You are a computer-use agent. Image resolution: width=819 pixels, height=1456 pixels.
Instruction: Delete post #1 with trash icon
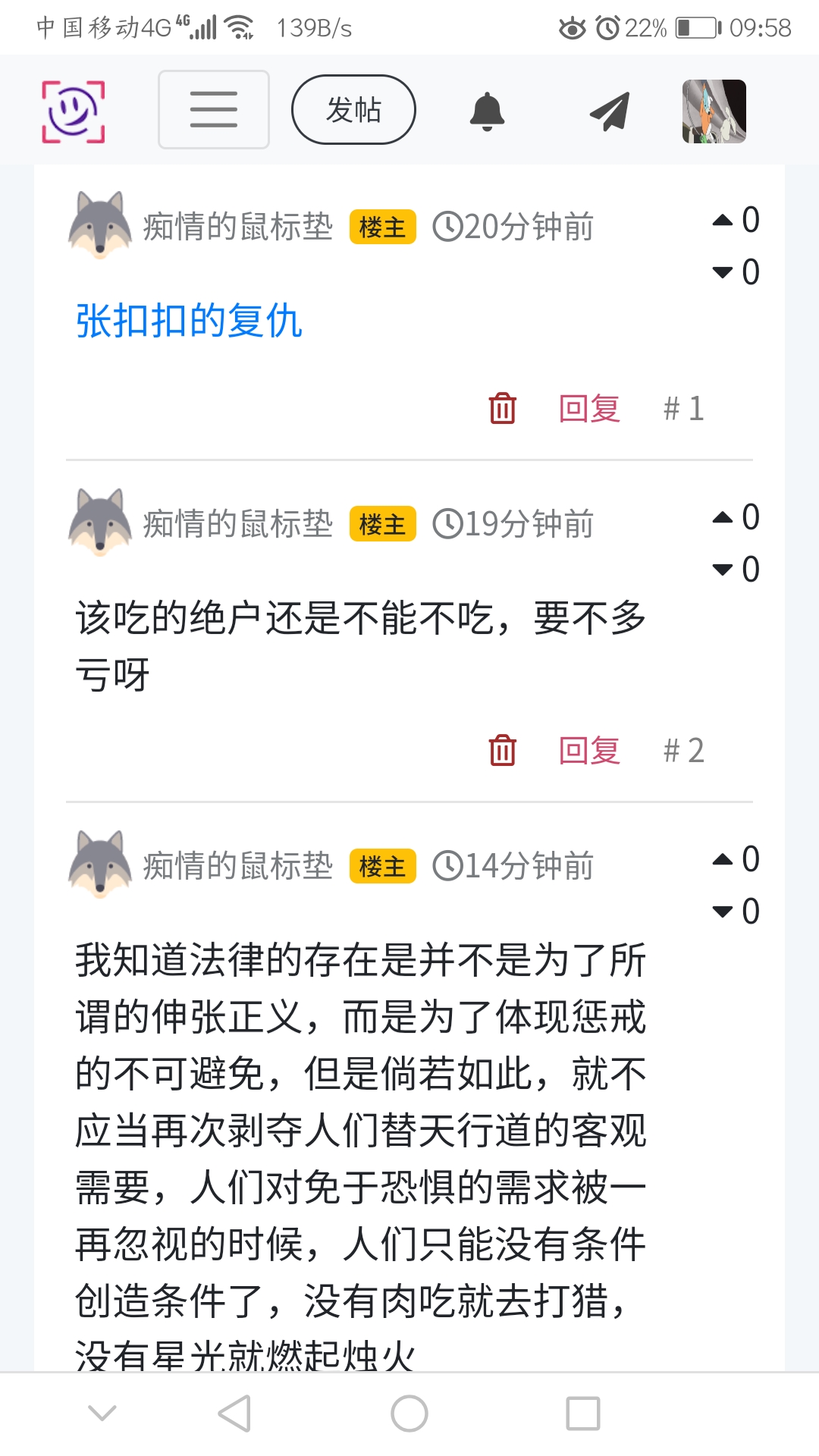coord(502,409)
